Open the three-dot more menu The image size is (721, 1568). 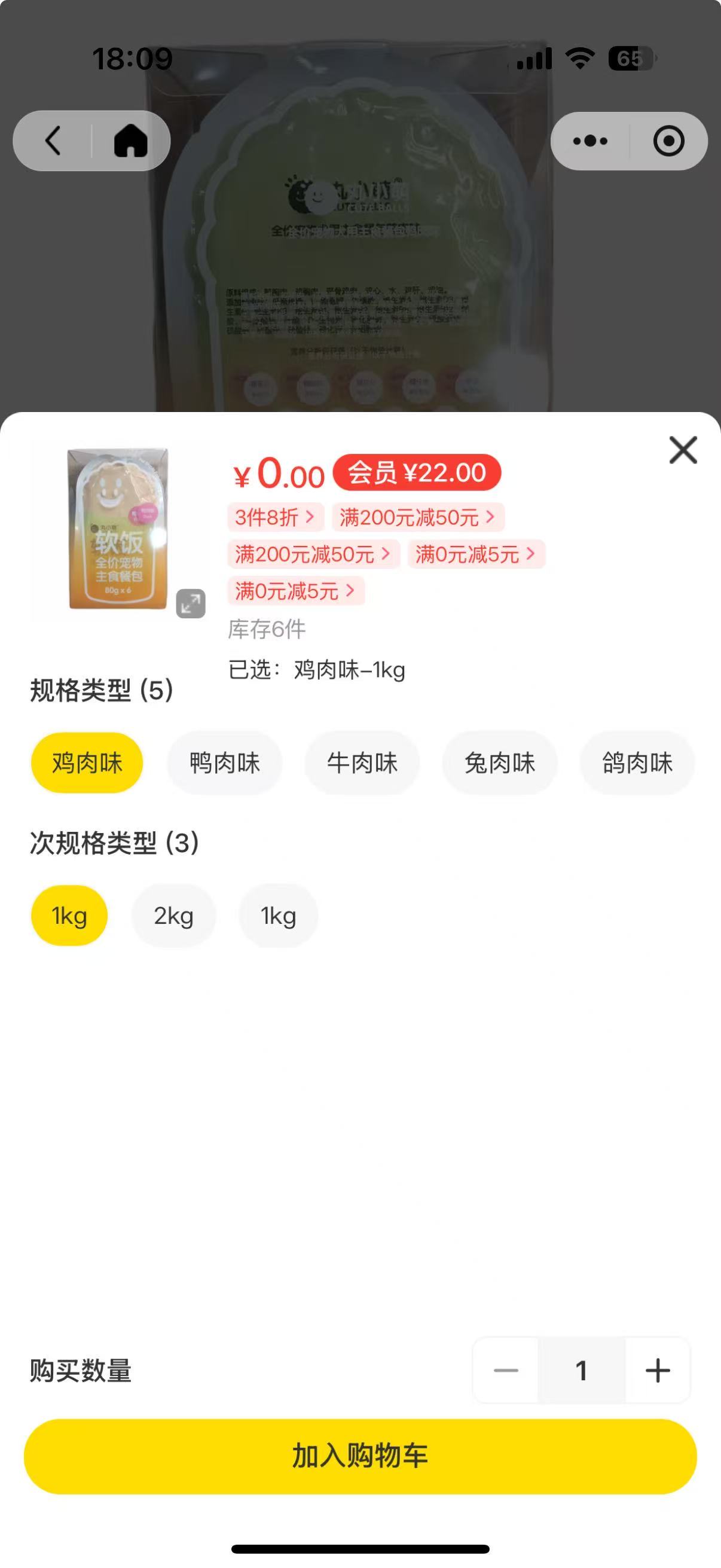589,141
